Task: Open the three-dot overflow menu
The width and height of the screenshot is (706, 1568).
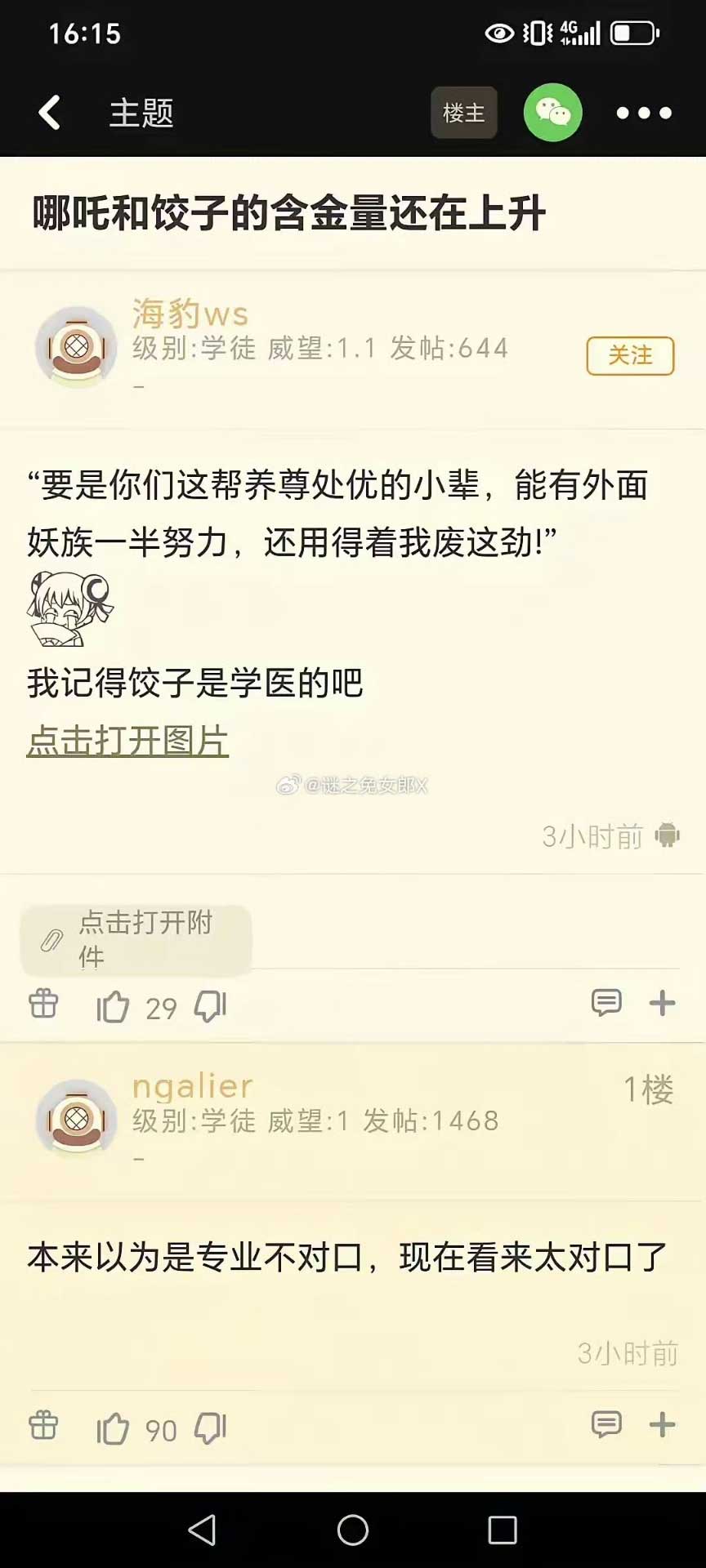Action: coord(644,113)
